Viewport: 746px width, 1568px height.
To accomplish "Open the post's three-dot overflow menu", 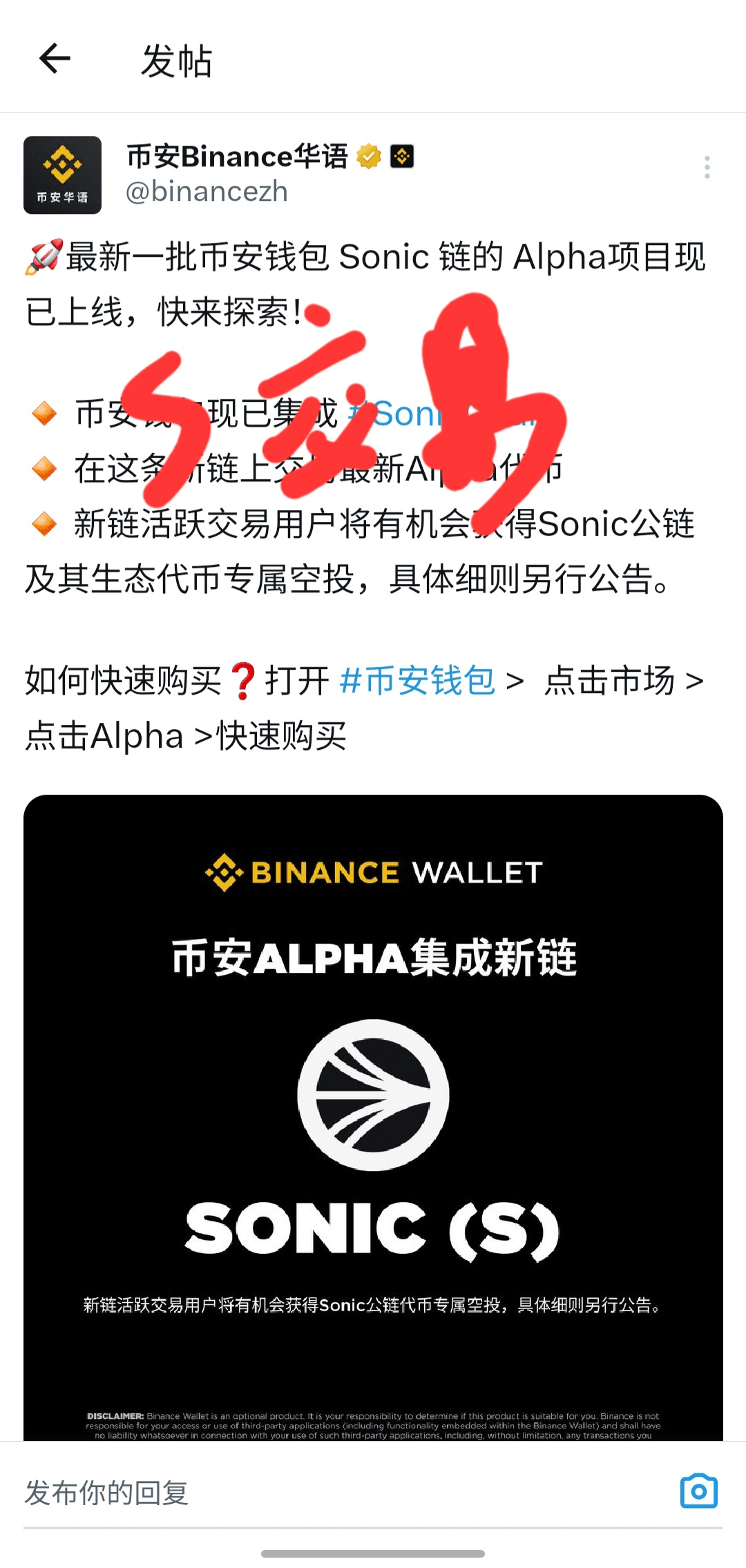I will coord(707,167).
